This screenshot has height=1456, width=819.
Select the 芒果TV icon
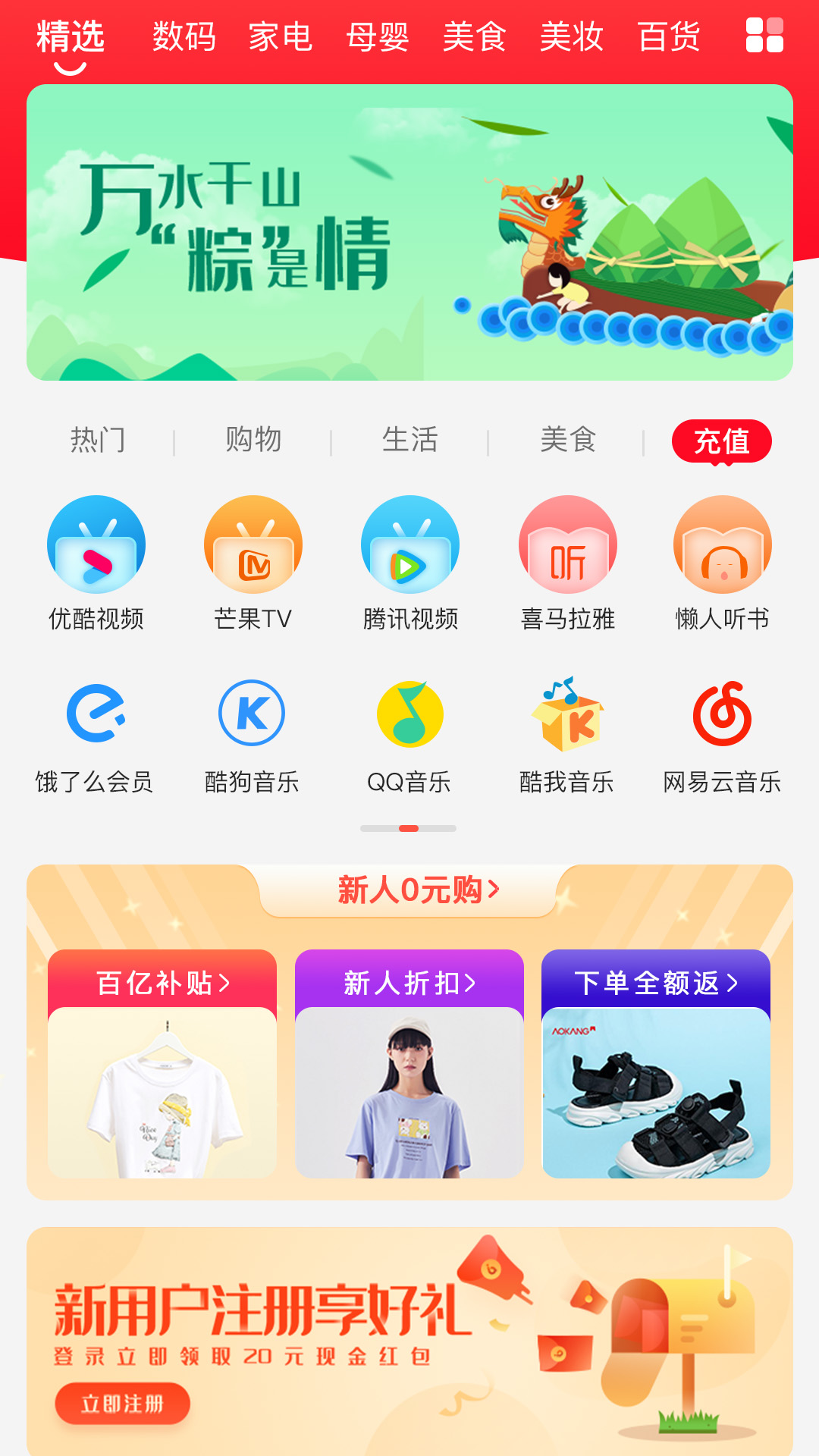[x=251, y=562]
